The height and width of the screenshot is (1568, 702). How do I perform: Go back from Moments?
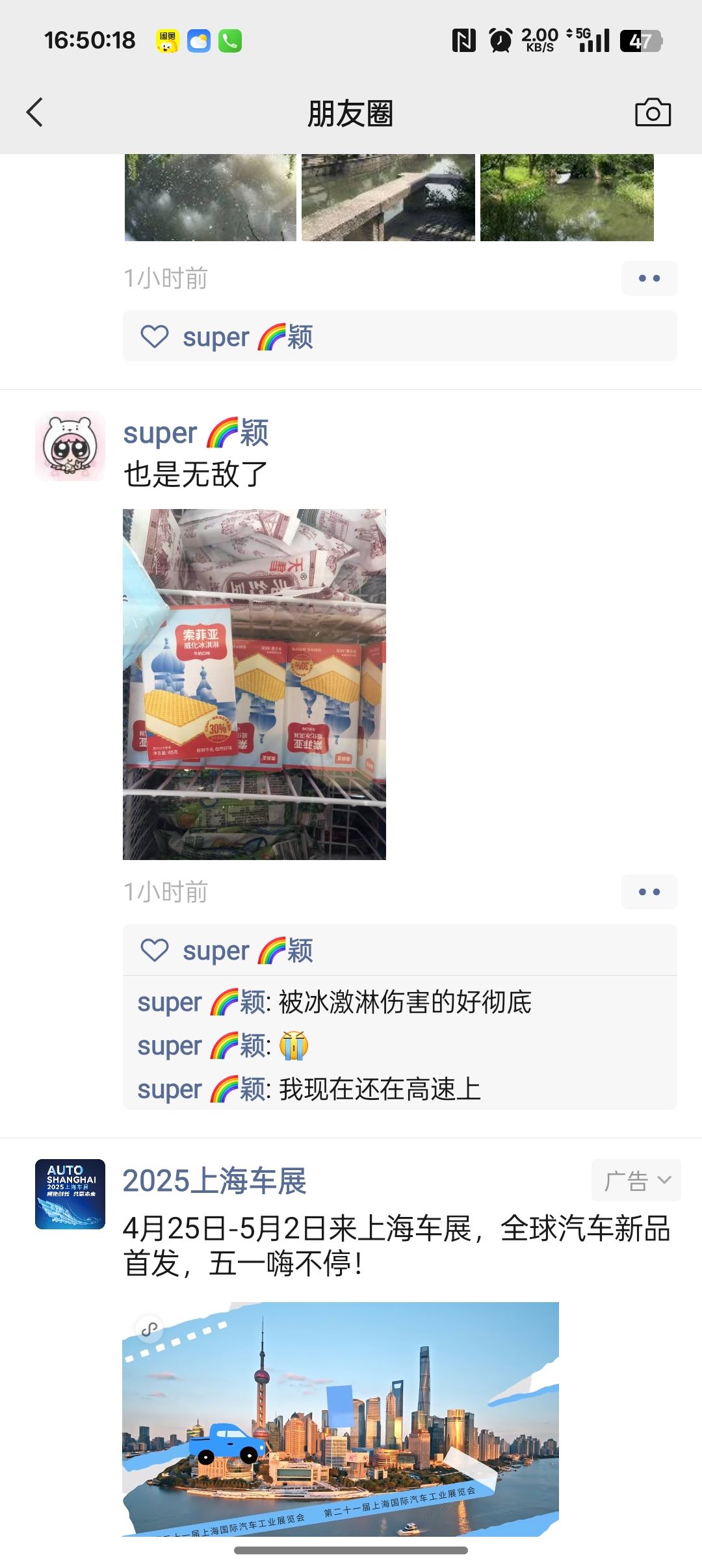point(35,112)
